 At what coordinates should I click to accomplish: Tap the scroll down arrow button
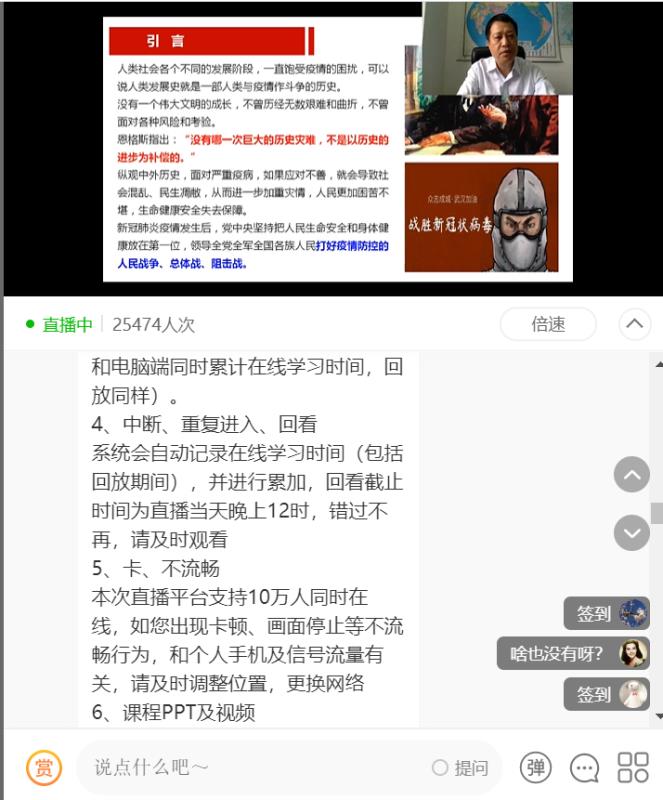(x=631, y=532)
